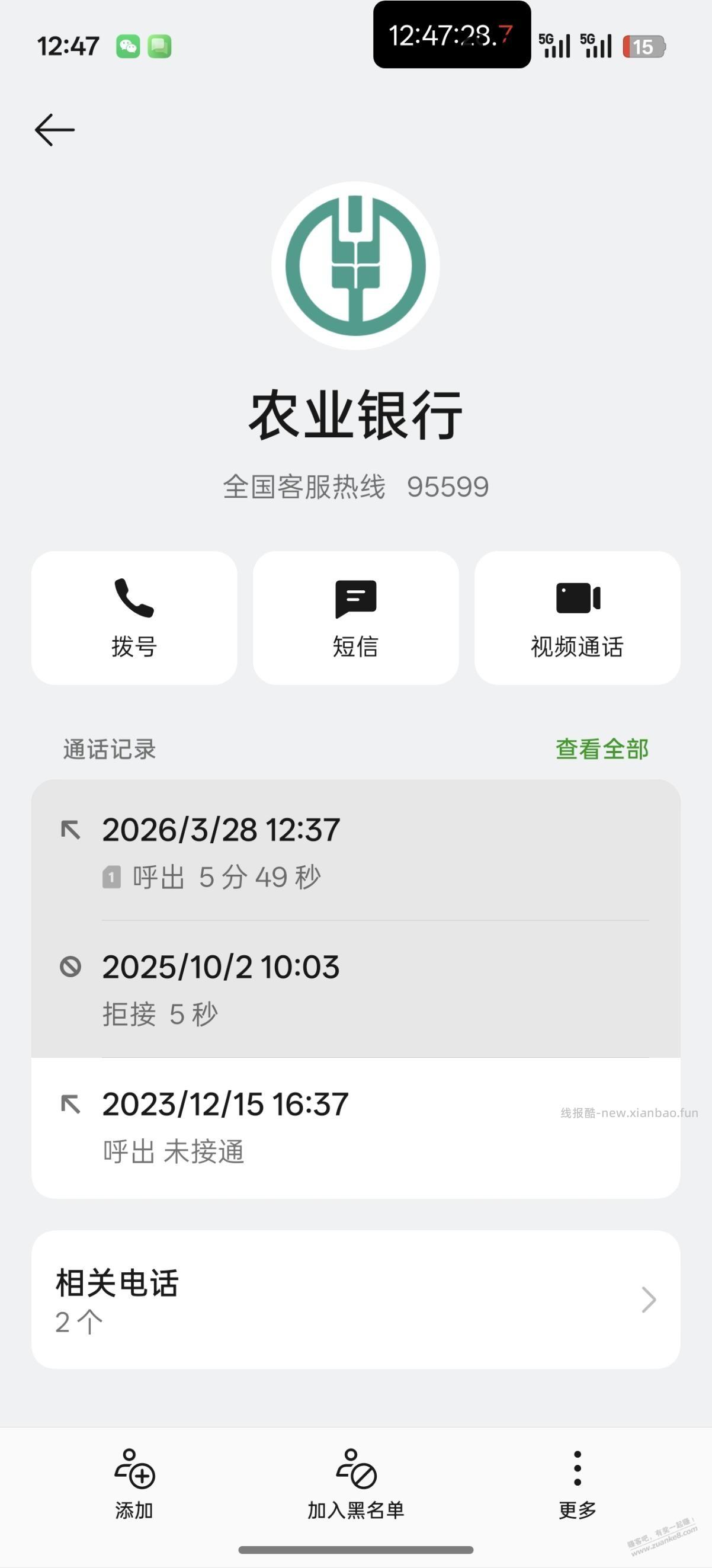Tap the hotline number 95599
712x1568 pixels.
coord(449,486)
